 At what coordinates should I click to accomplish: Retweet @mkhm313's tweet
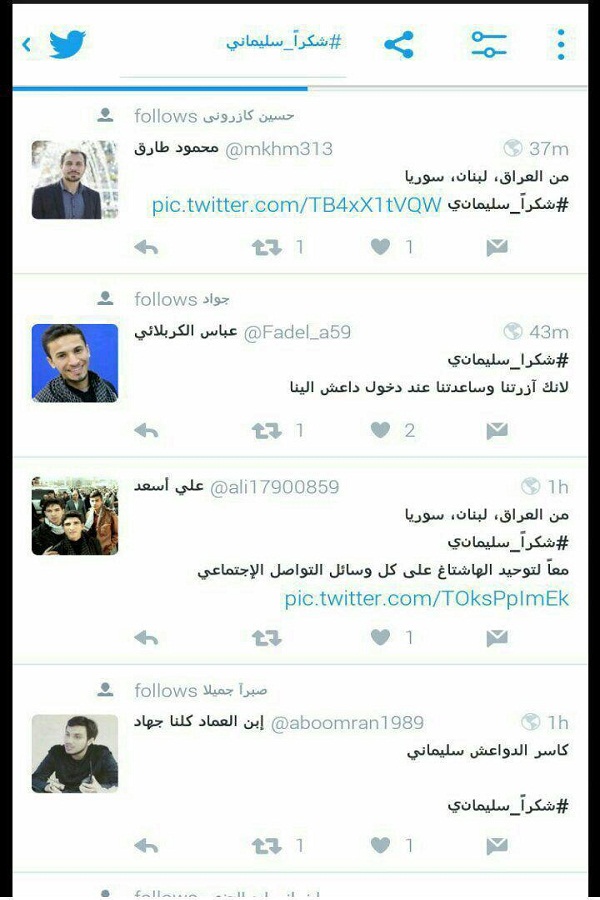267,247
